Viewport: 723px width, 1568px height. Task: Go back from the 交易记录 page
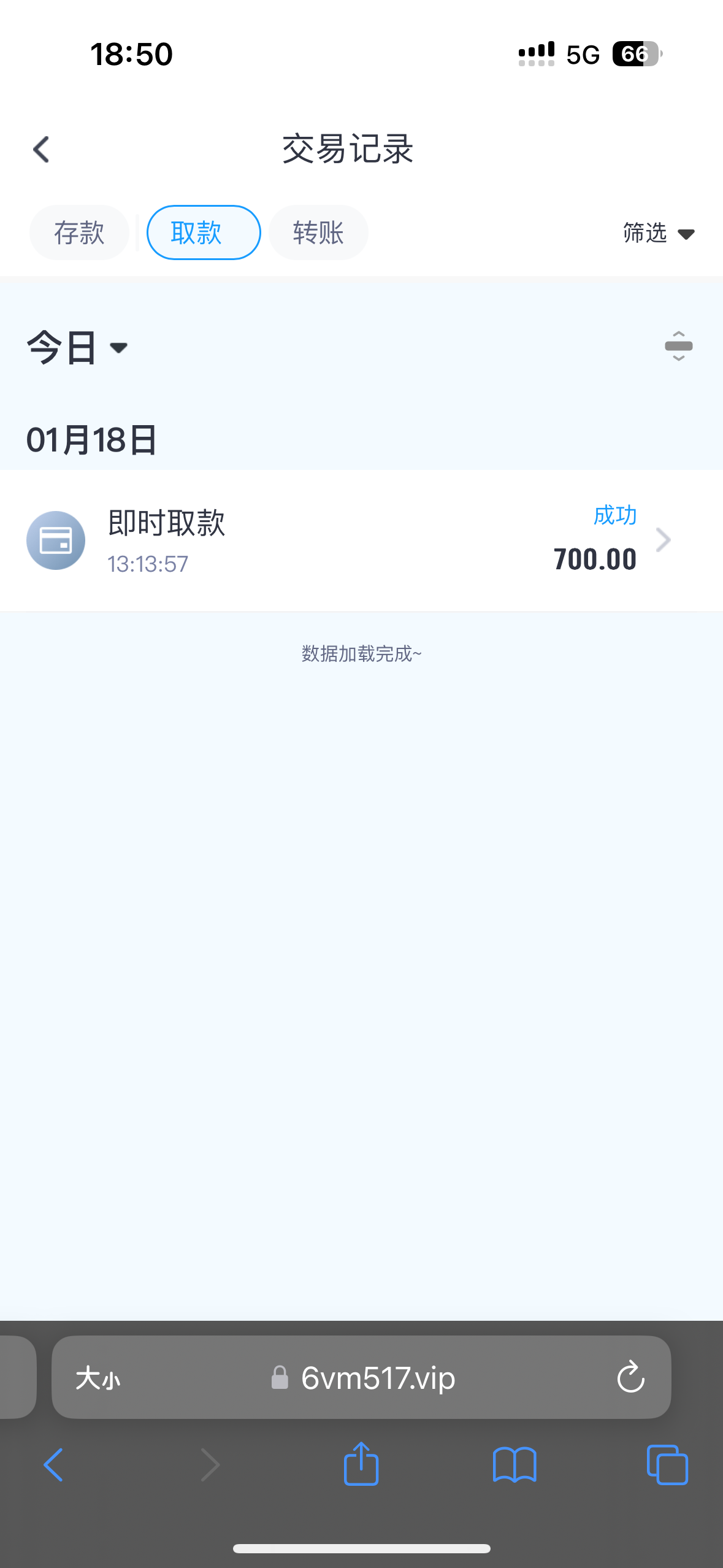(x=41, y=149)
